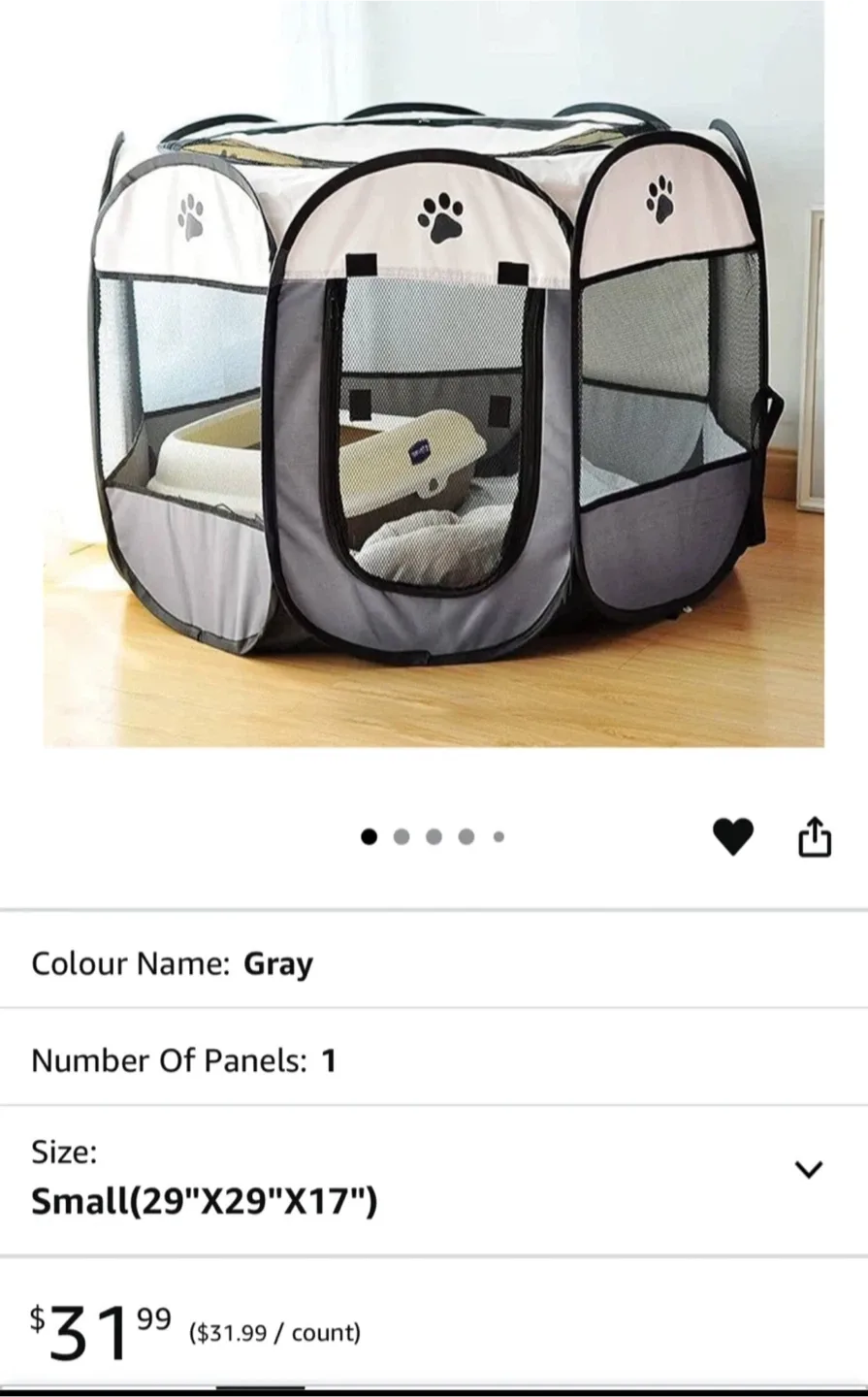Tap the heart icon to favorite this item

point(733,836)
